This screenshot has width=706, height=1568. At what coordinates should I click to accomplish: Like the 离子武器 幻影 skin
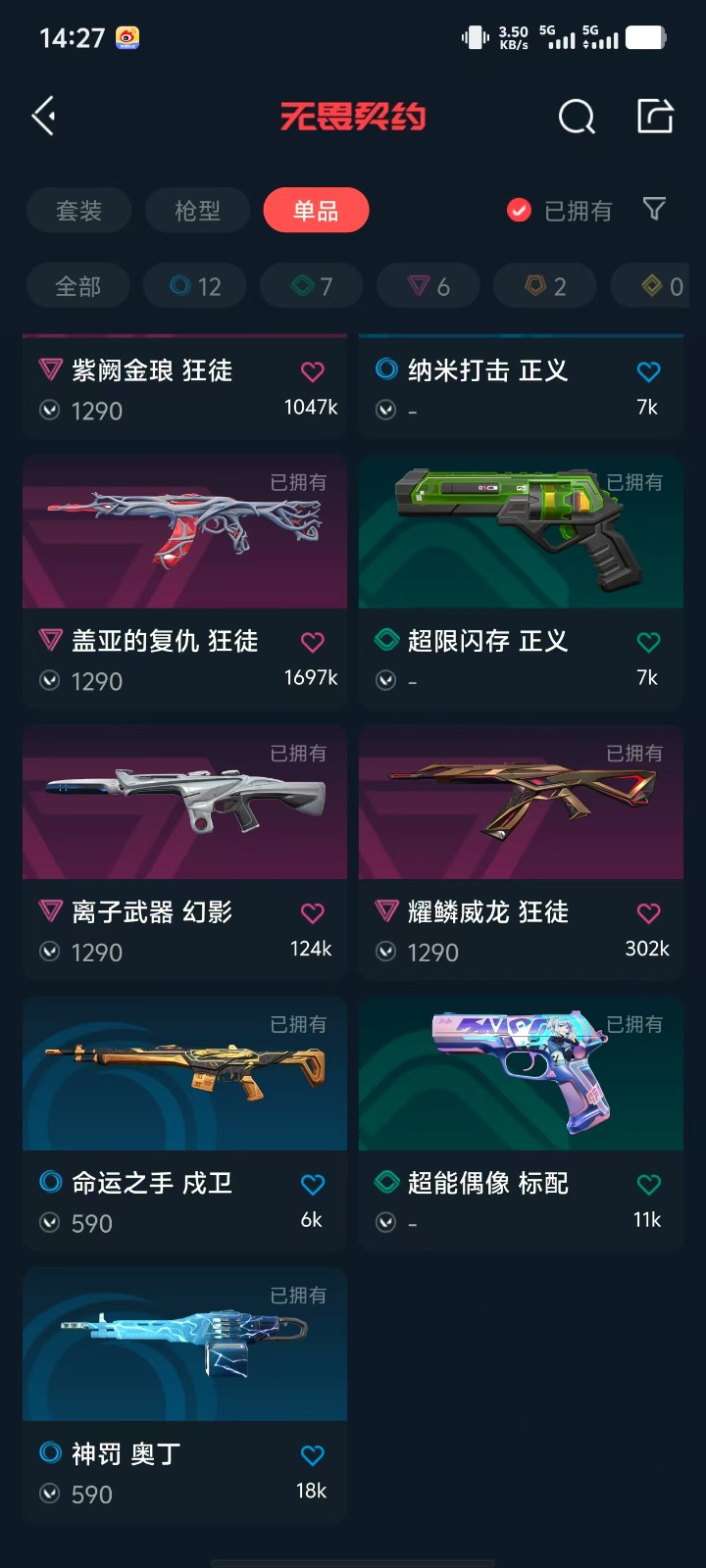tap(312, 913)
